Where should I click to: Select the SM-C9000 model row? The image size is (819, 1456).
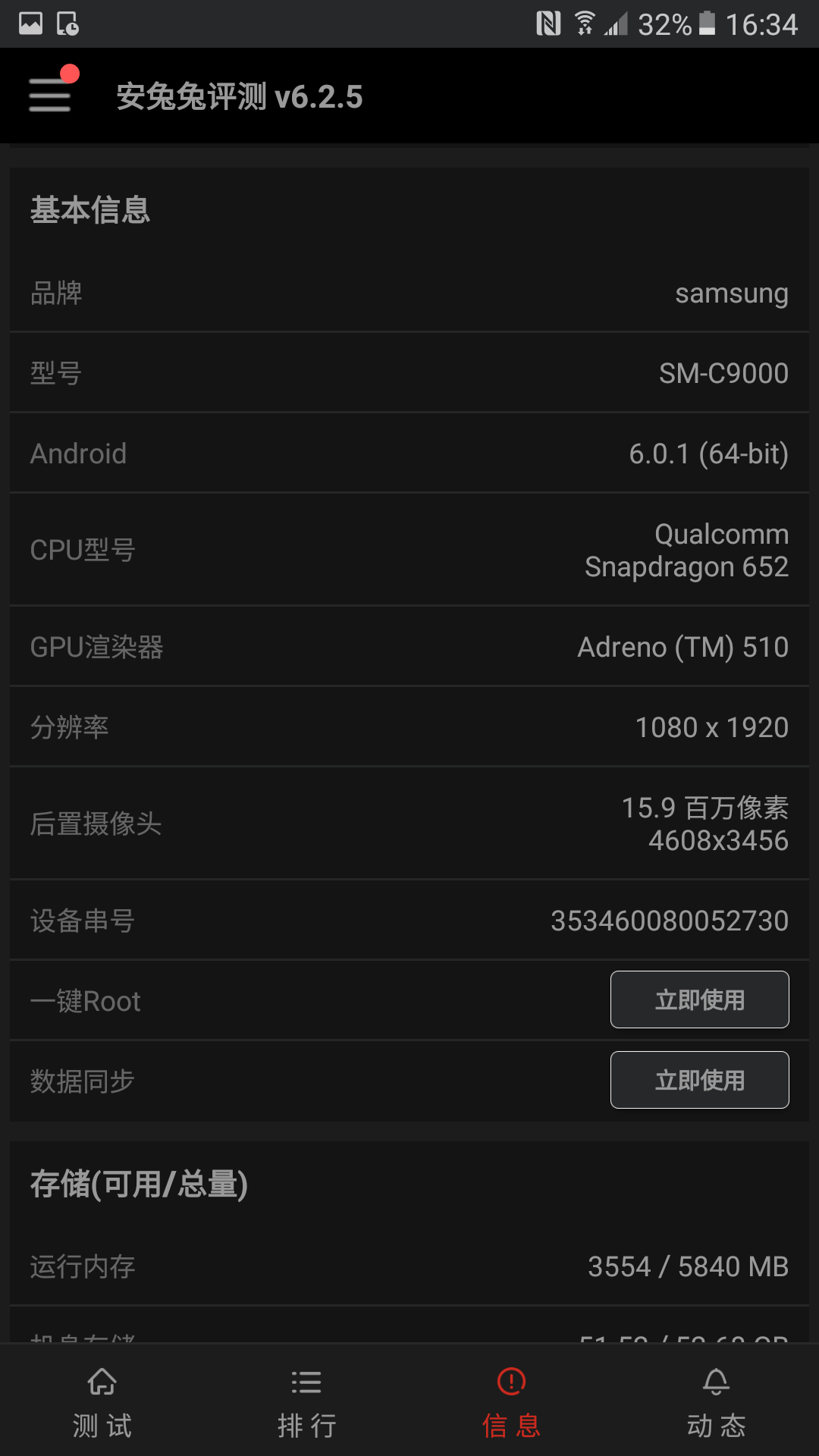tap(409, 372)
